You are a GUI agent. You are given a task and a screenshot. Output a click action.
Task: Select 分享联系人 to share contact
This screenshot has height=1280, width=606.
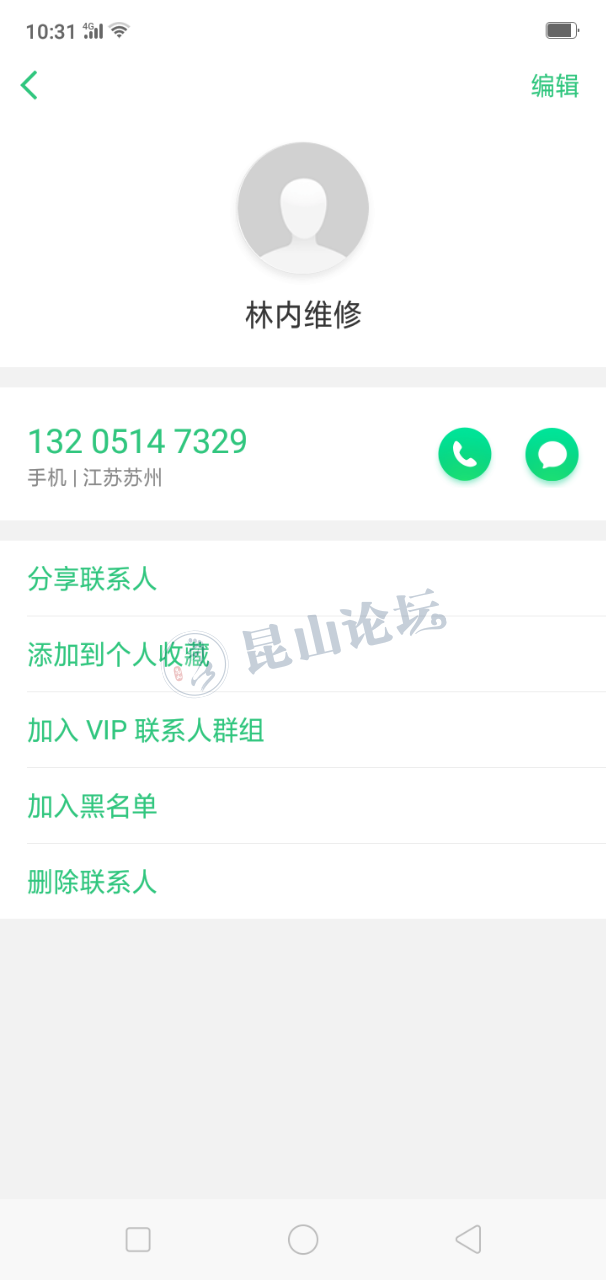point(92,579)
